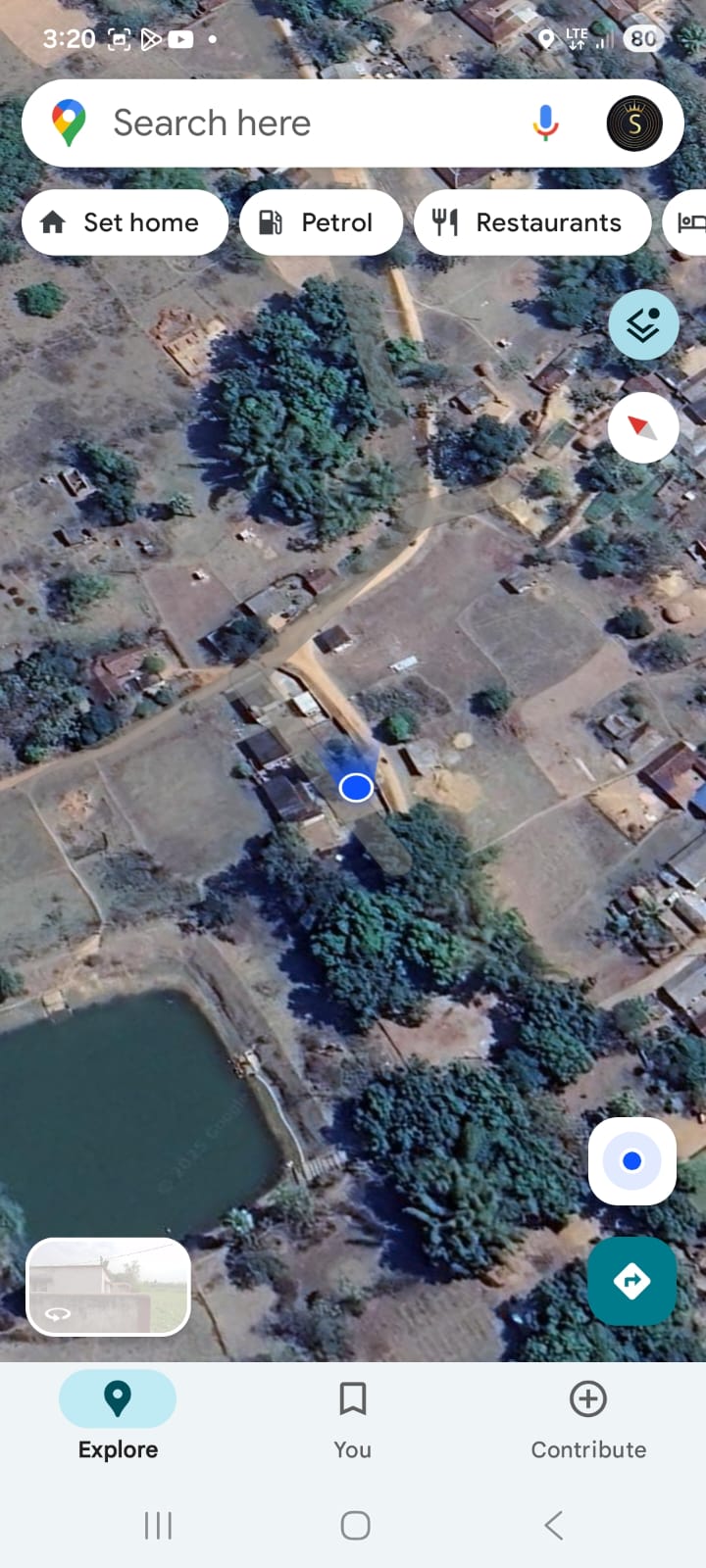The image size is (706, 1568).
Task: Show the hotels chip
Action: [688, 222]
